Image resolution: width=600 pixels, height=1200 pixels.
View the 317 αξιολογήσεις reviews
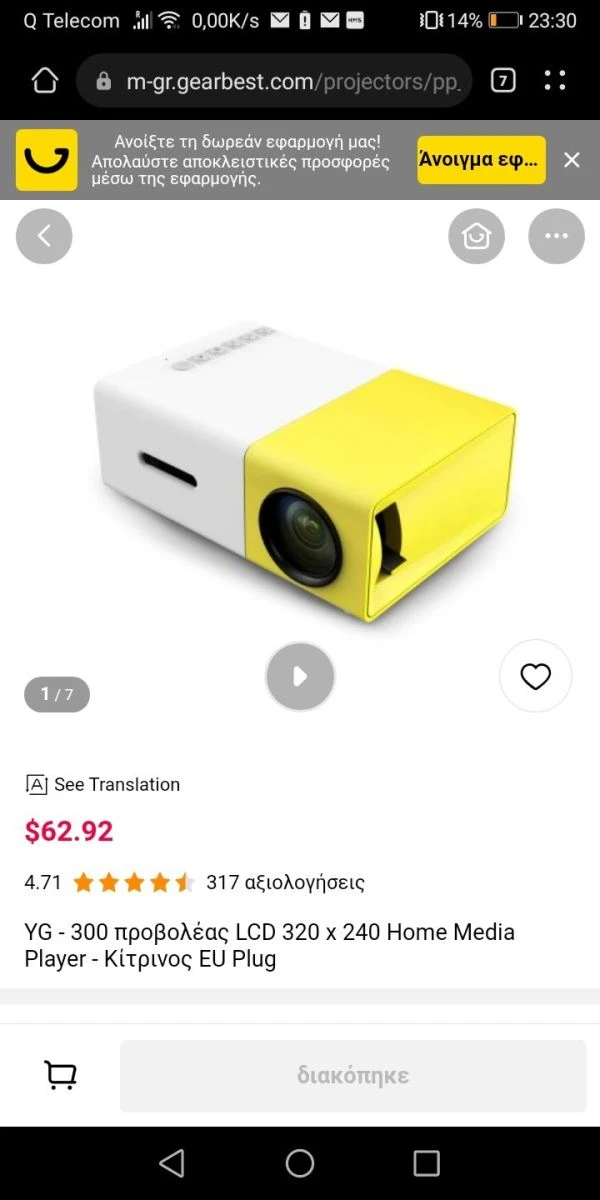tap(285, 882)
